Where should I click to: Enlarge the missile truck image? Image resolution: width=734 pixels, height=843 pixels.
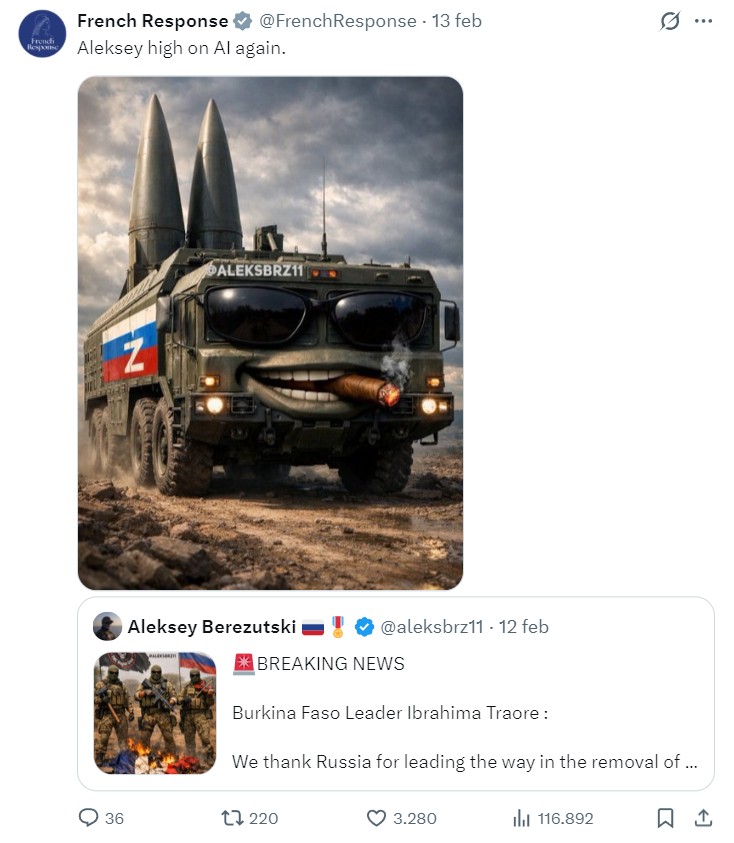(270, 333)
